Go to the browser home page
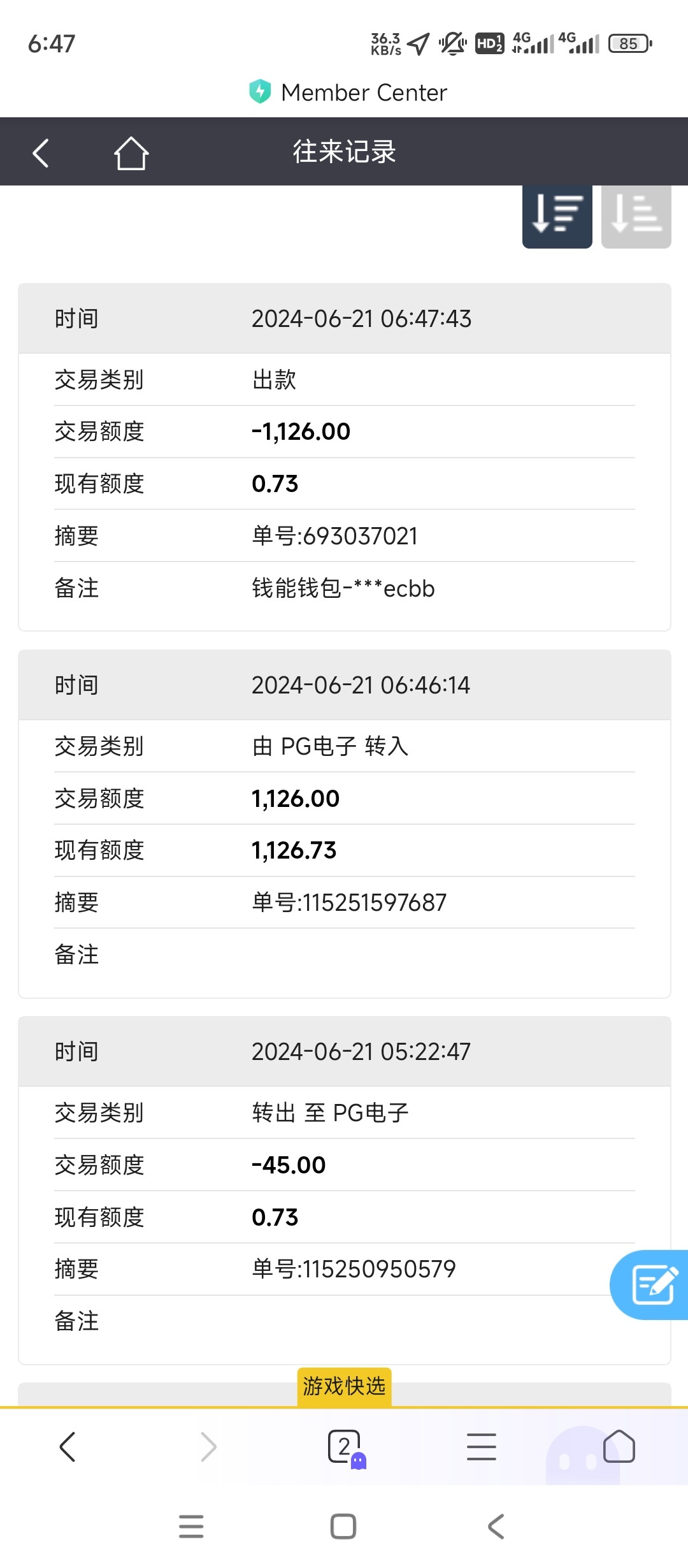 619,1447
